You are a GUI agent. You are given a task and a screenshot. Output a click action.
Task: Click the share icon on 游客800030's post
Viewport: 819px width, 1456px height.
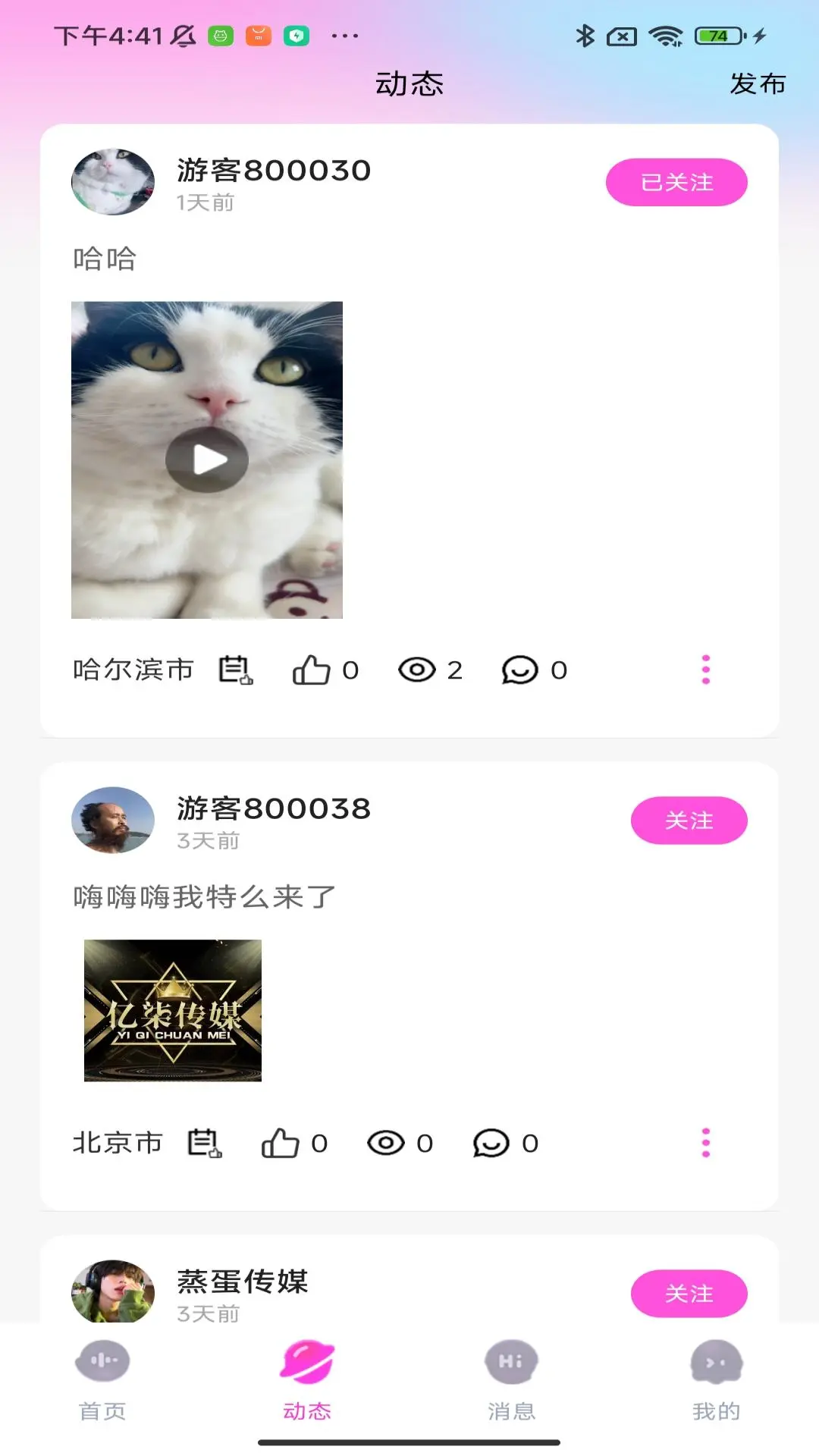233,670
